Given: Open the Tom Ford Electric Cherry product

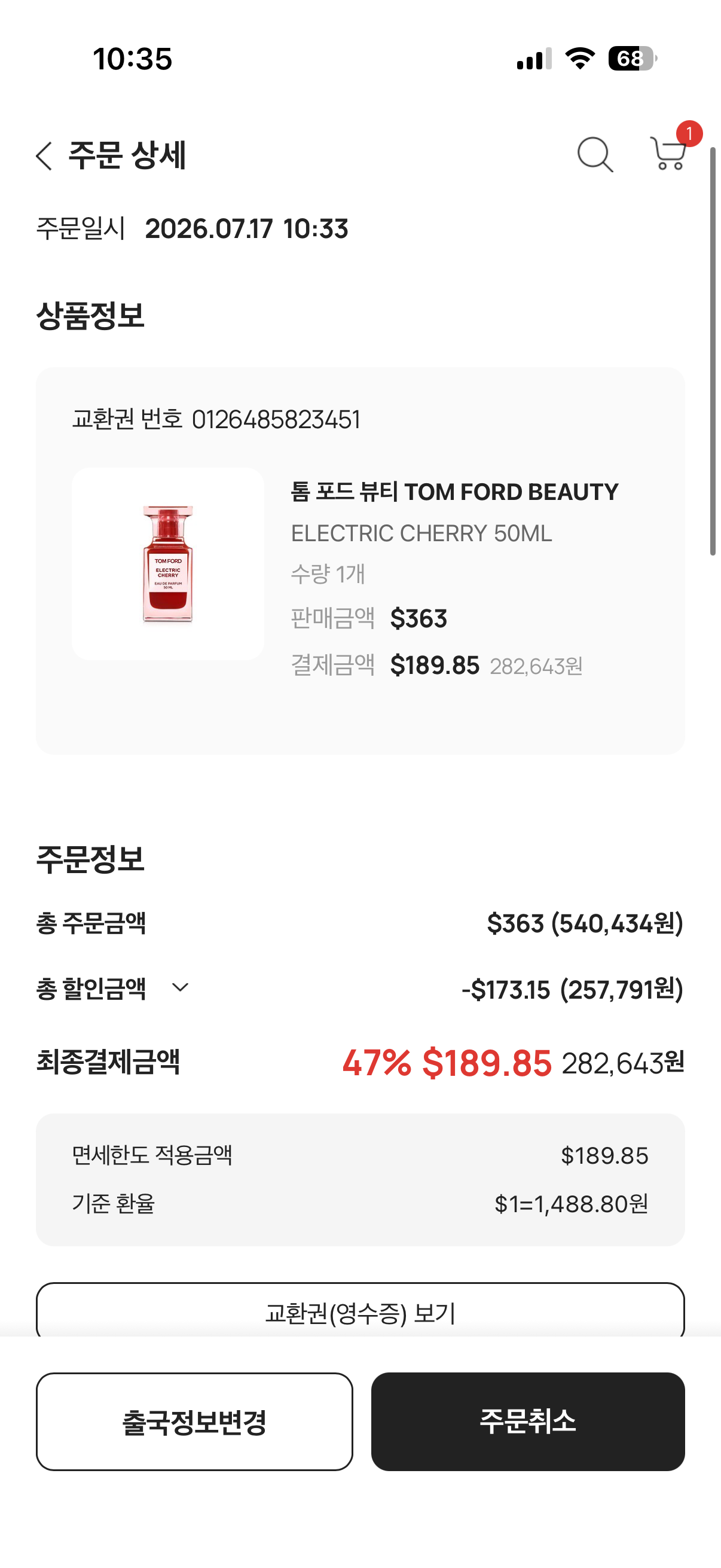Looking at the screenshot, I should click(168, 564).
